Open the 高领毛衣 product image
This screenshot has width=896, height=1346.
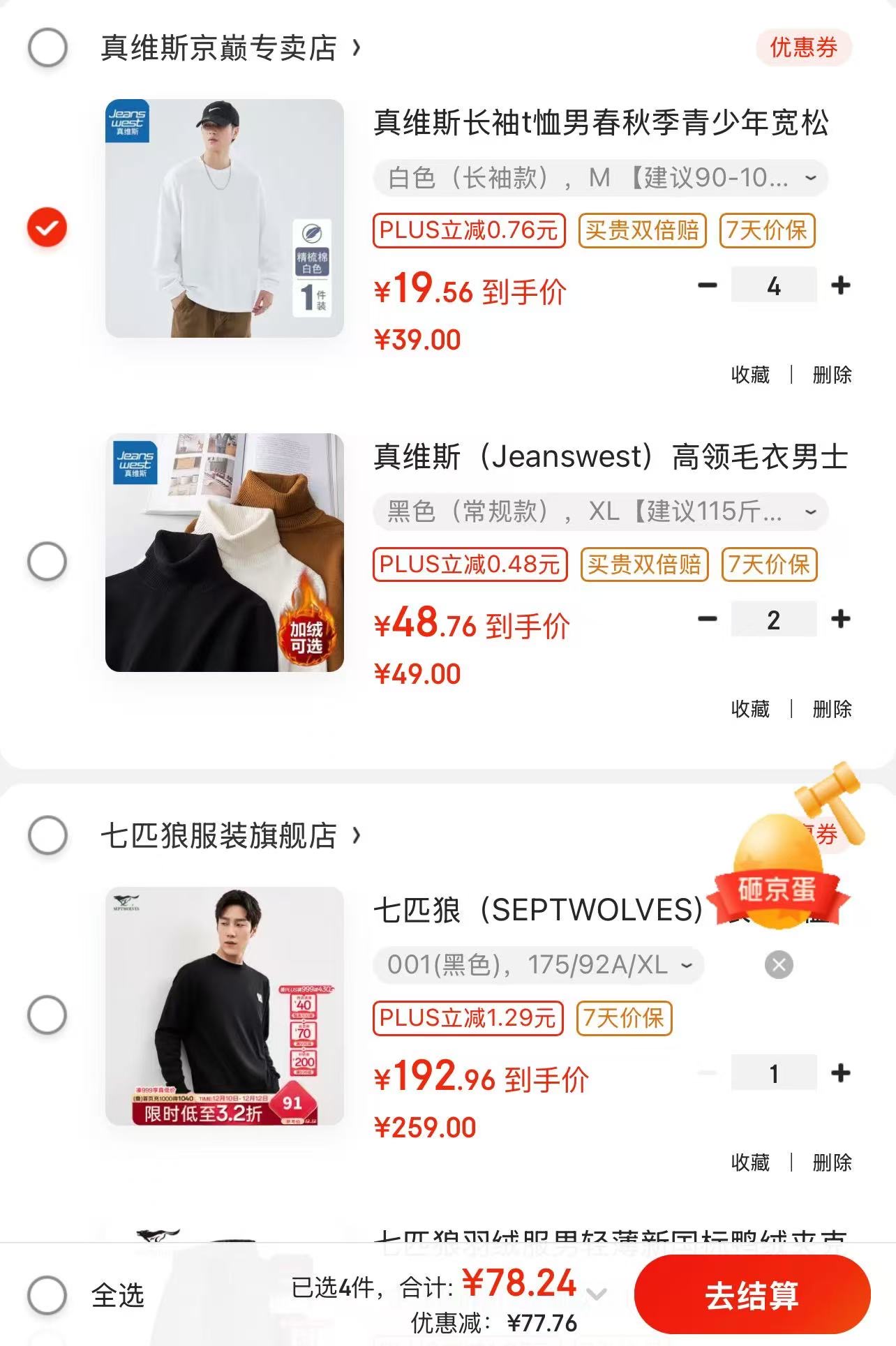click(x=225, y=553)
